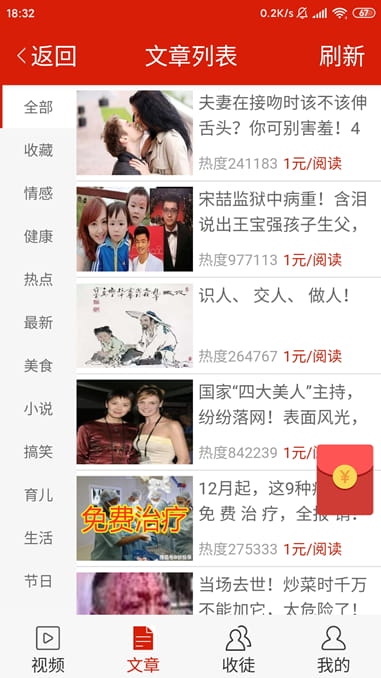Show the 搞笑 category
381x678 pixels.
click(x=38, y=452)
